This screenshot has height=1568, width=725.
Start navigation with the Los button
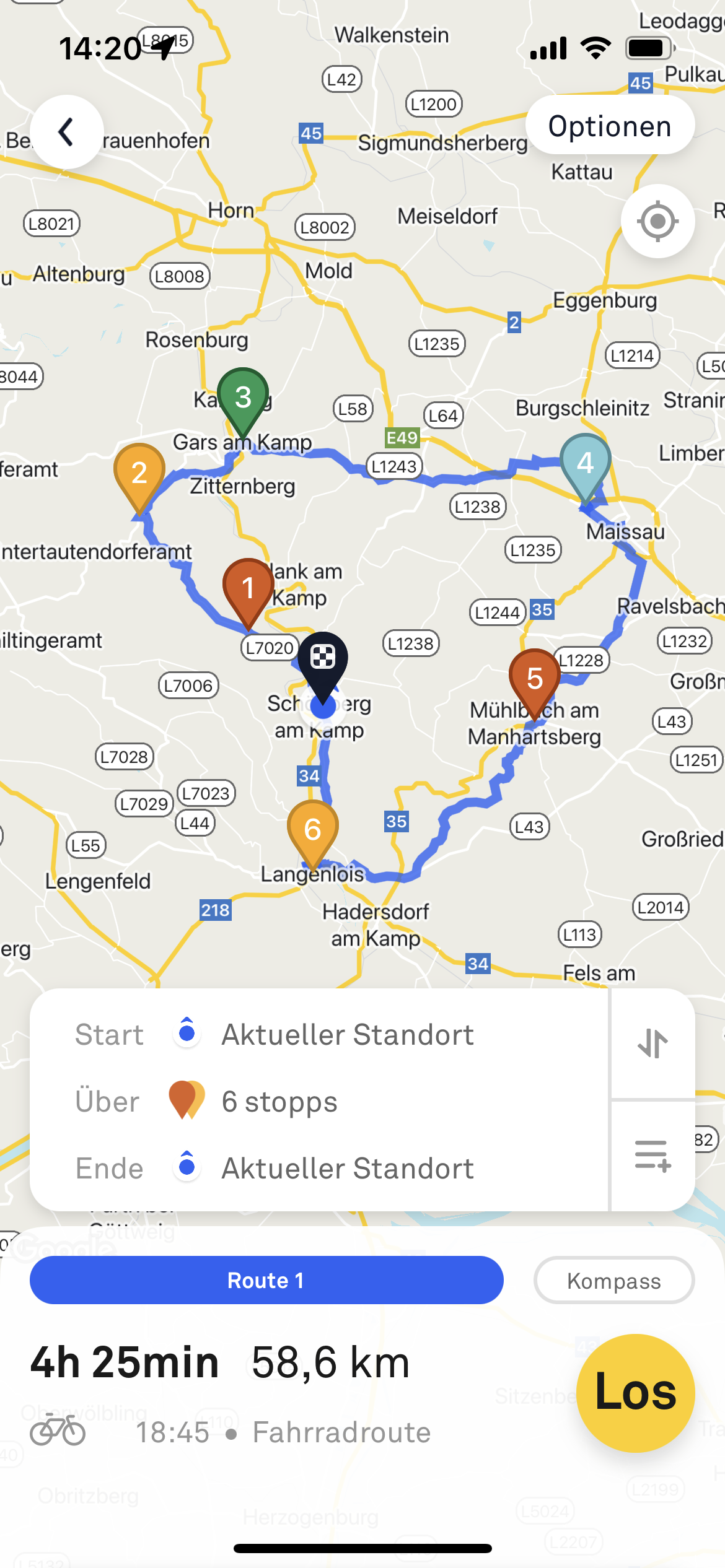636,1393
